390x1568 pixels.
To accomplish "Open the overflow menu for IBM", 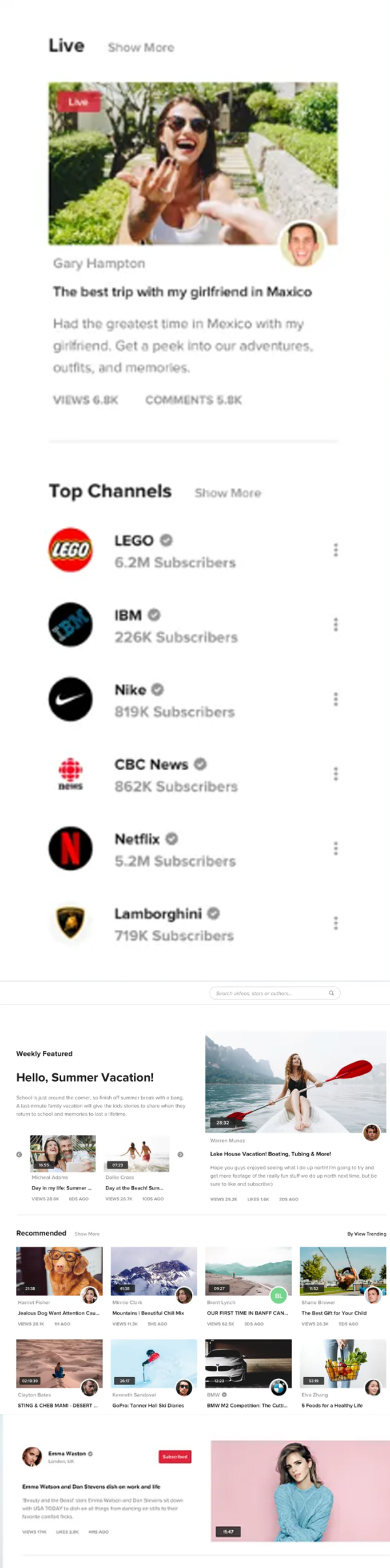I will 335,625.
